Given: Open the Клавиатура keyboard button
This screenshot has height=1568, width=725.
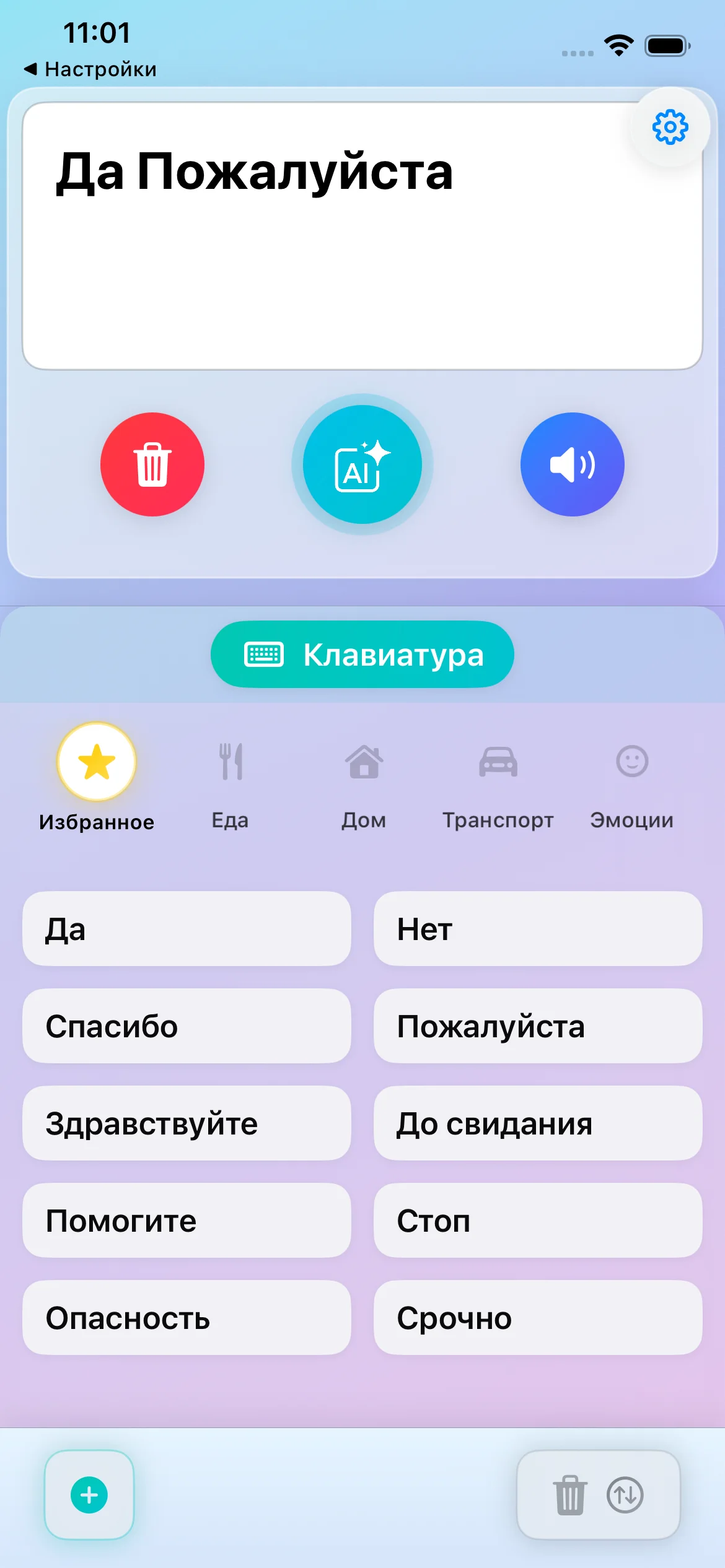Looking at the screenshot, I should 362,655.
